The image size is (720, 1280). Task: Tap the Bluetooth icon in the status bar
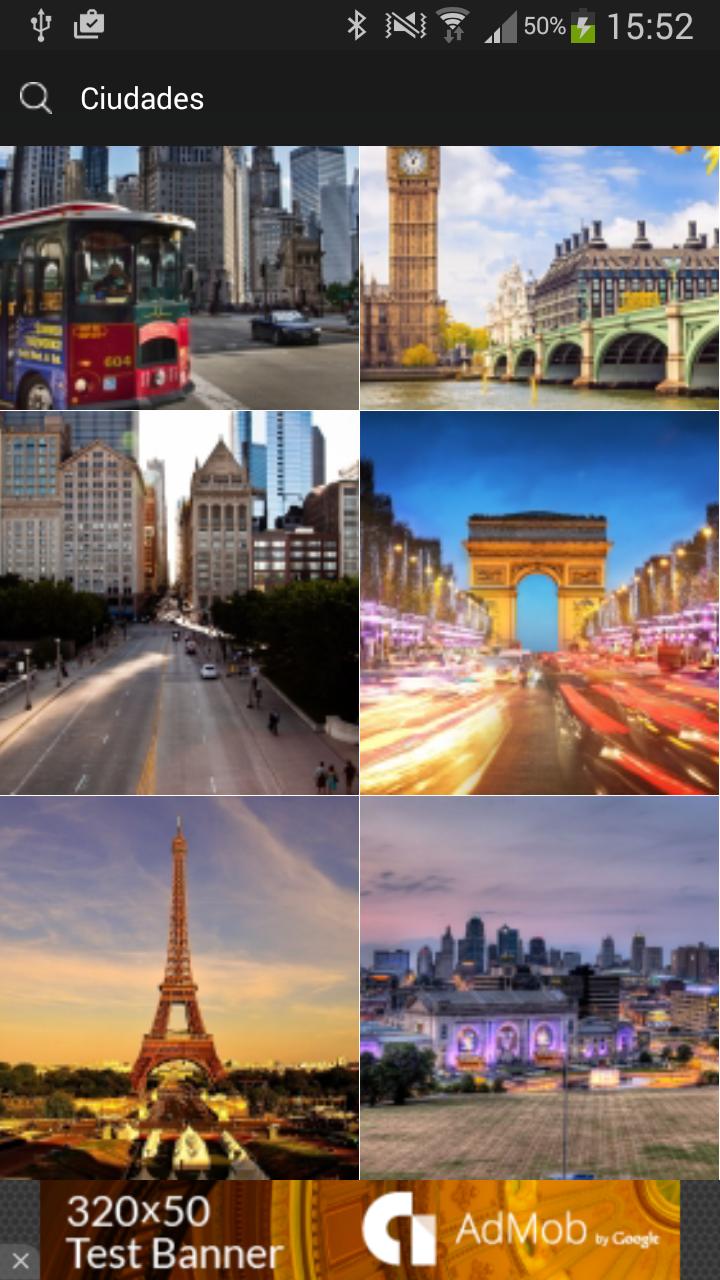click(x=358, y=25)
